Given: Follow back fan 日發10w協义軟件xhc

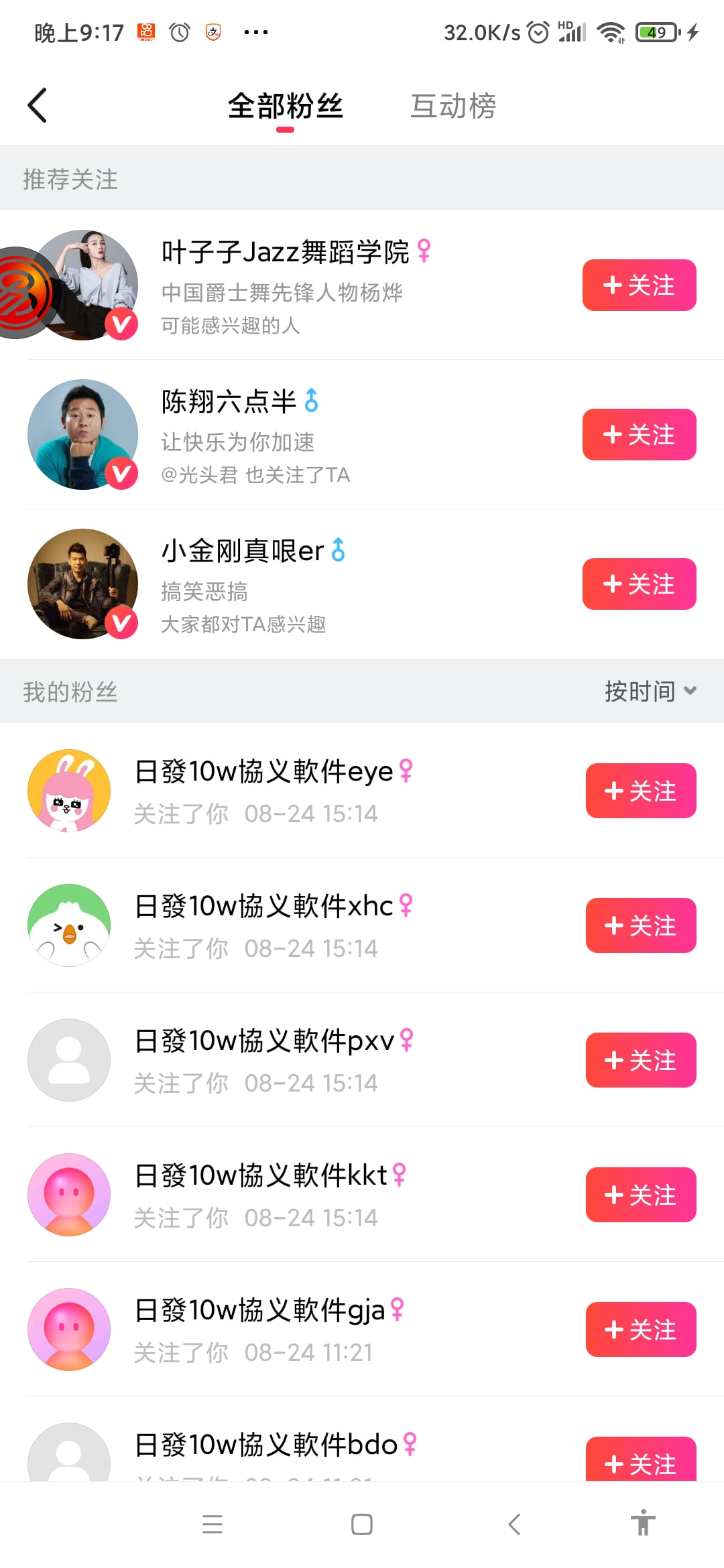Looking at the screenshot, I should (x=641, y=925).
